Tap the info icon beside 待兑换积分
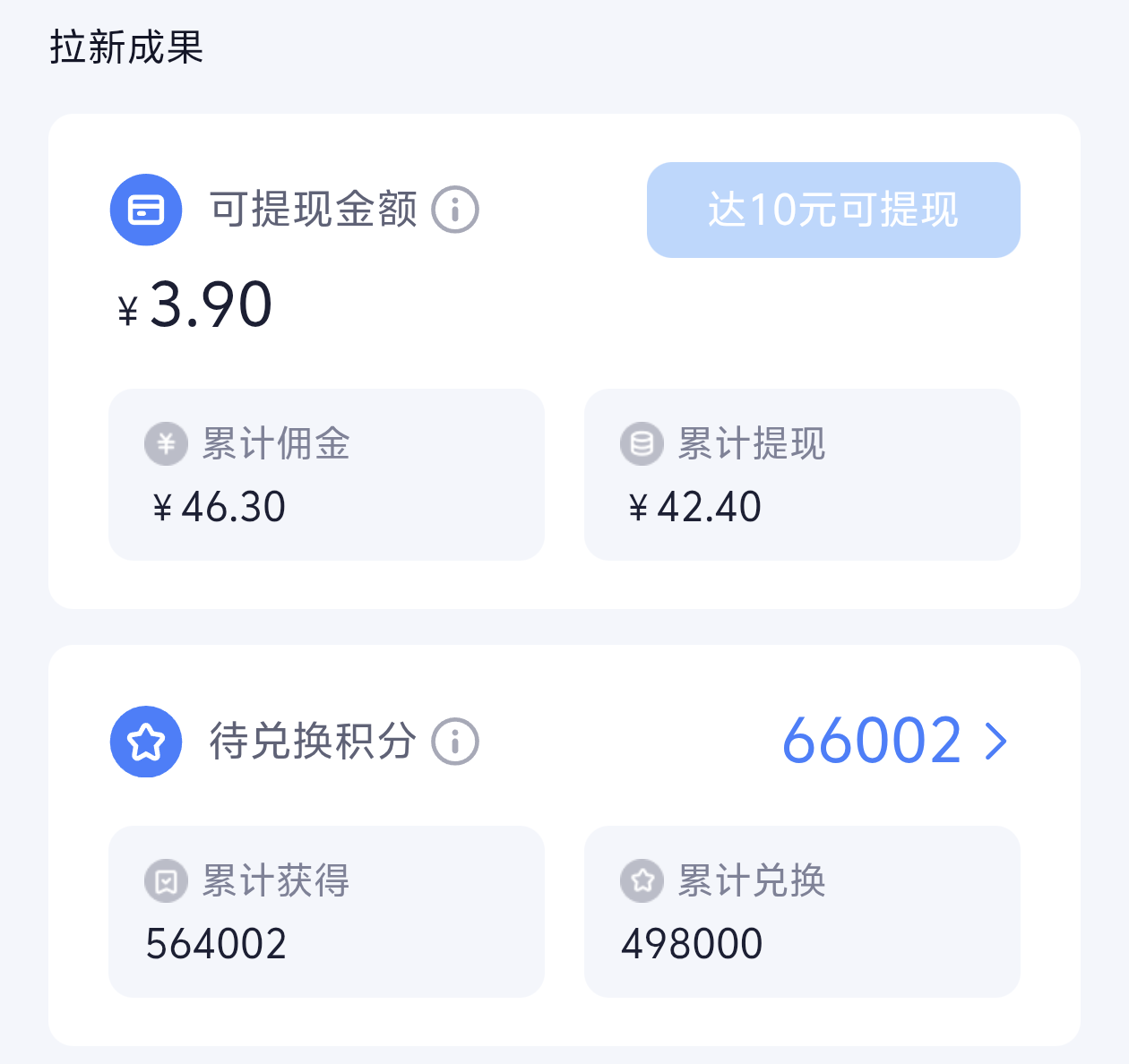 pyautogui.click(x=455, y=742)
